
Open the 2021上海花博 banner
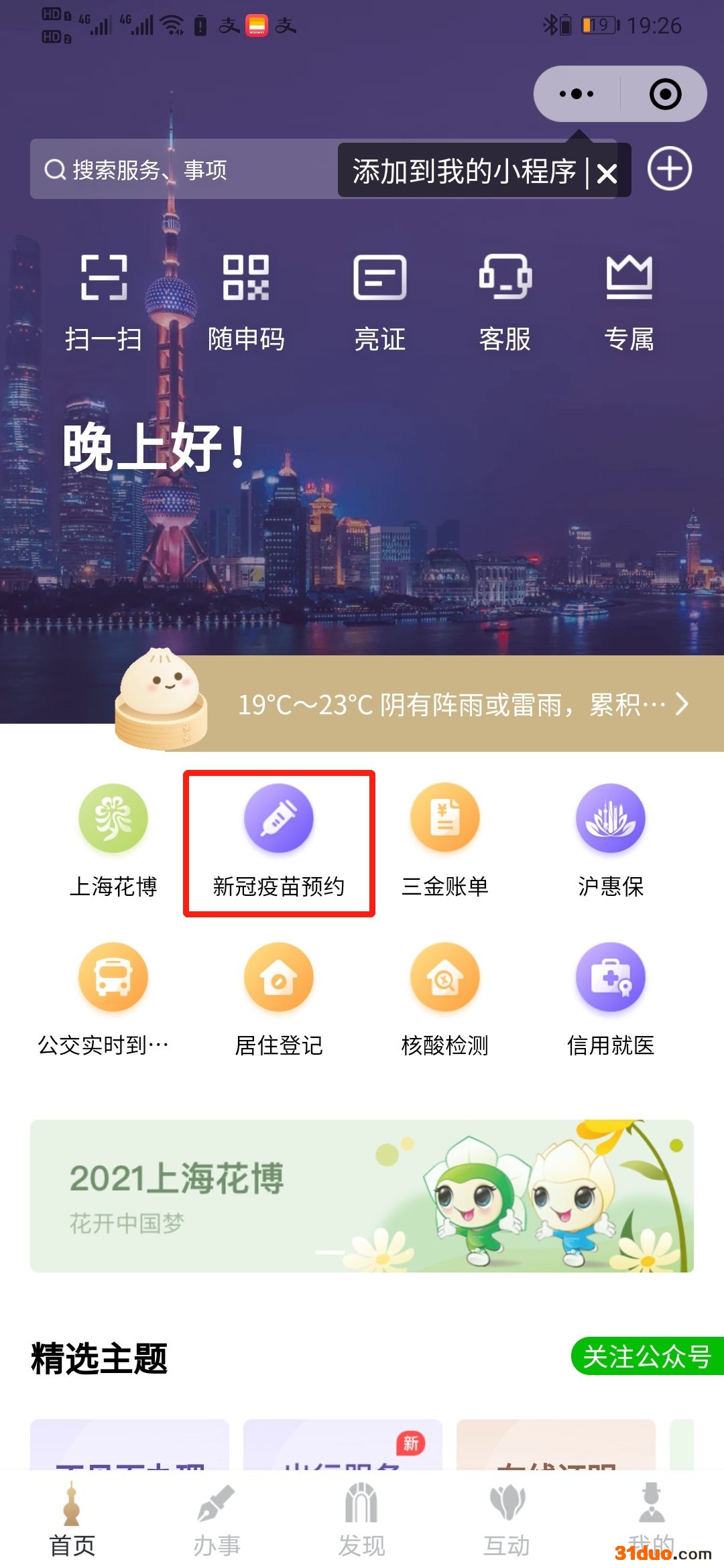point(362,1196)
